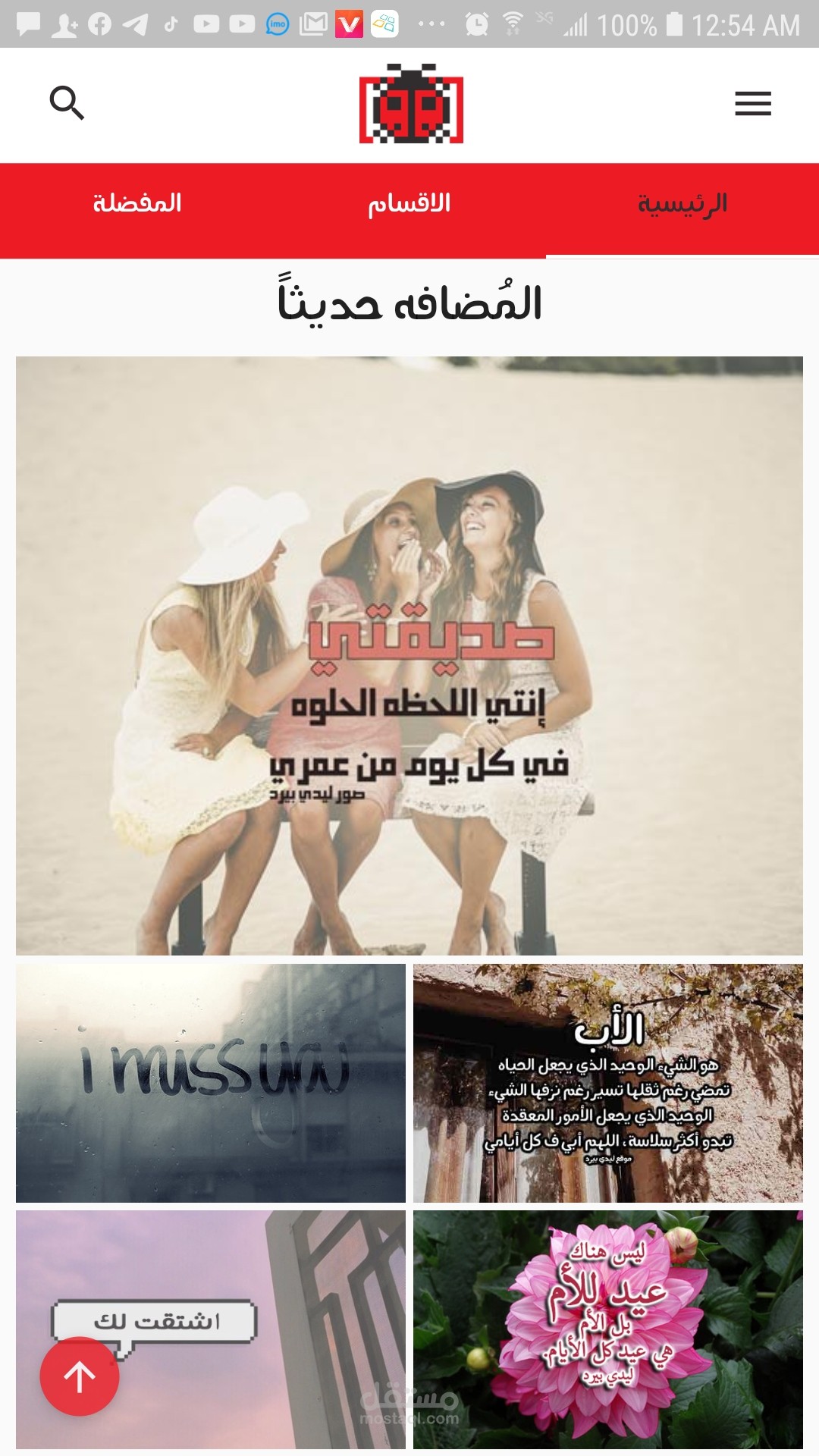
Task: Switch to the المفضلة tab
Action: 137,204
